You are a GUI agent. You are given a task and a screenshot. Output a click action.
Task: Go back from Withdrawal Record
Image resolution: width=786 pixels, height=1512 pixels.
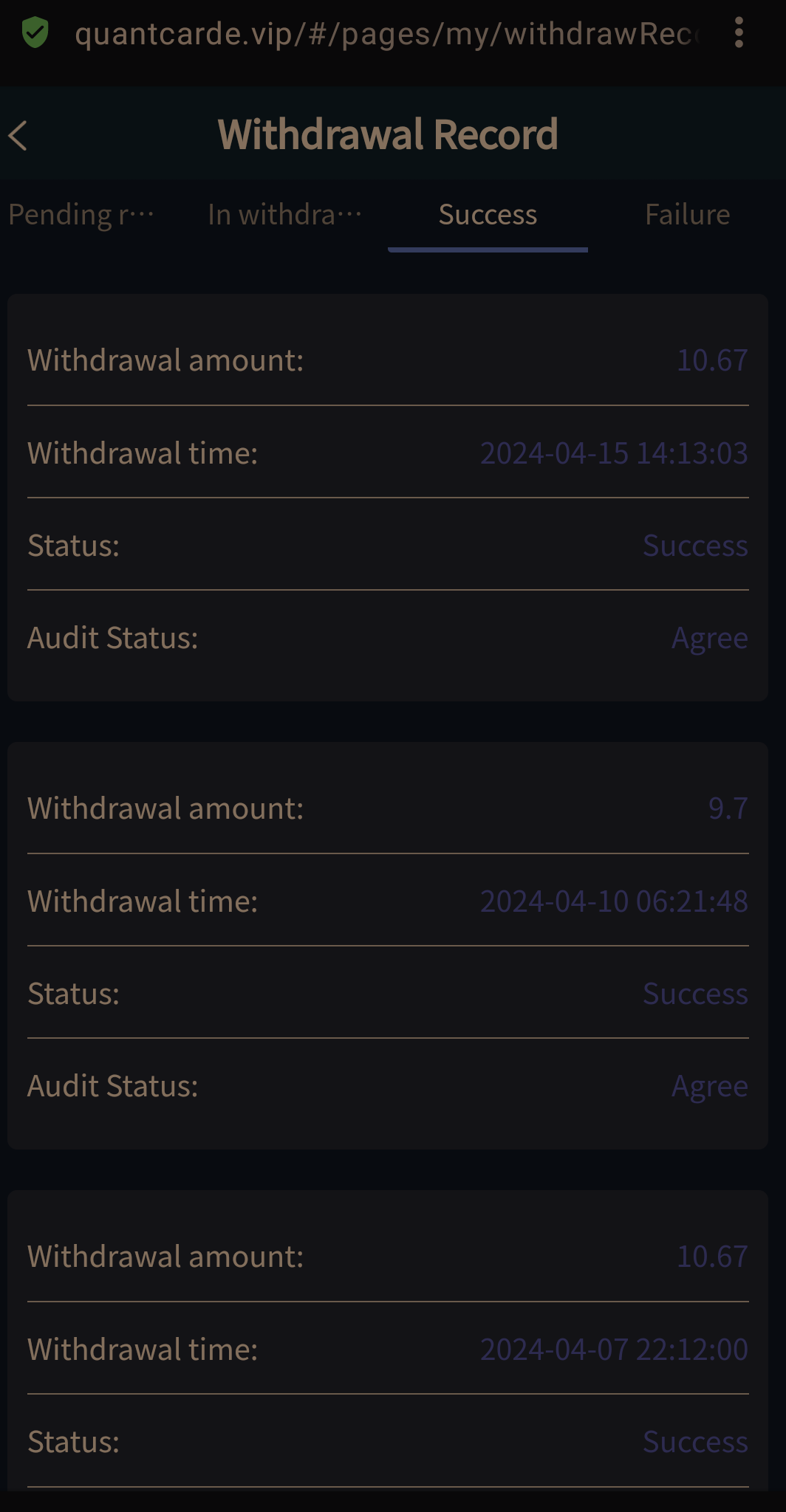[x=18, y=136]
